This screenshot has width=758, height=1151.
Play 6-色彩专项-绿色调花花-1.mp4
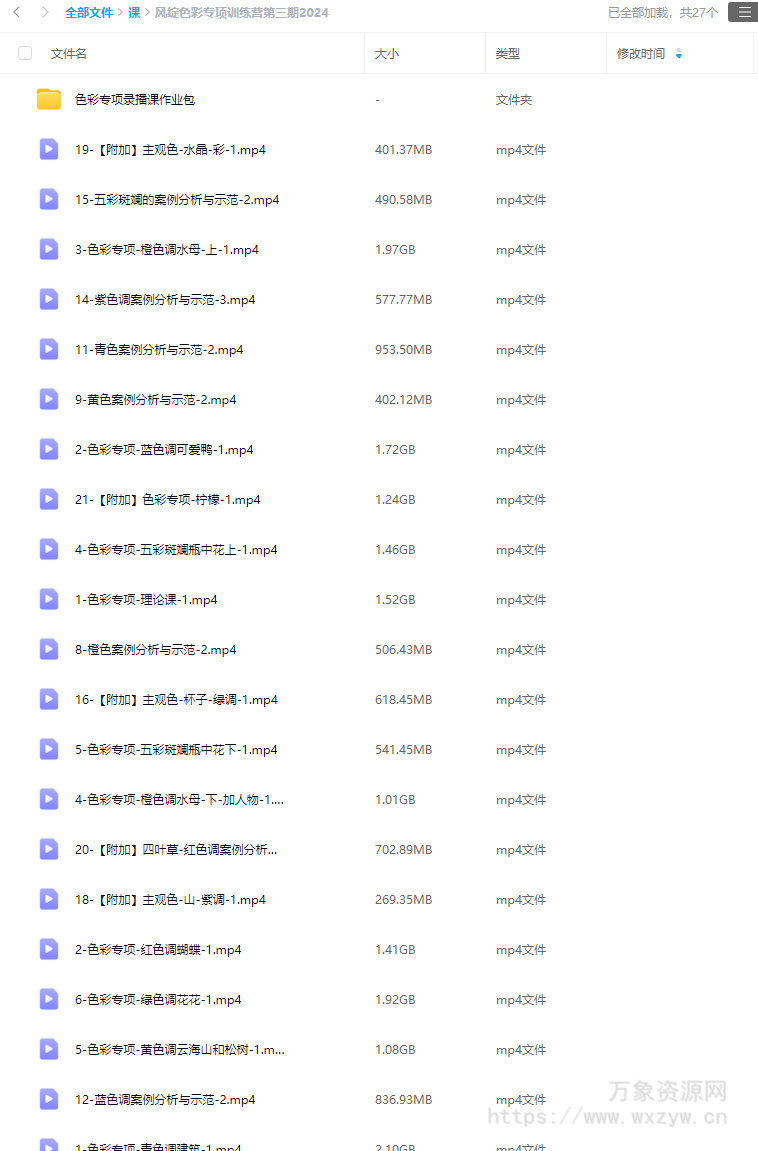pos(158,1000)
